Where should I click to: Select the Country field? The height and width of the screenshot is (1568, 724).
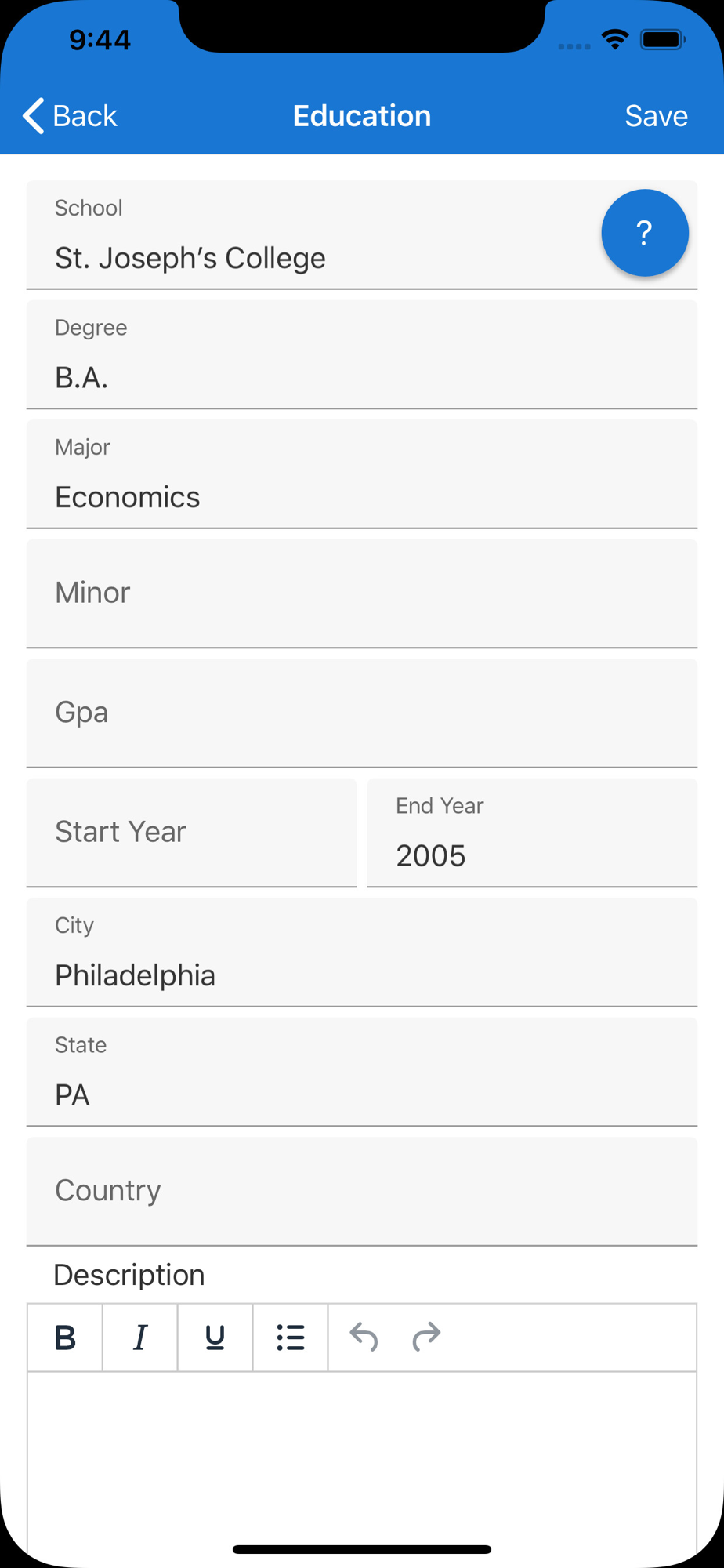tap(360, 1190)
